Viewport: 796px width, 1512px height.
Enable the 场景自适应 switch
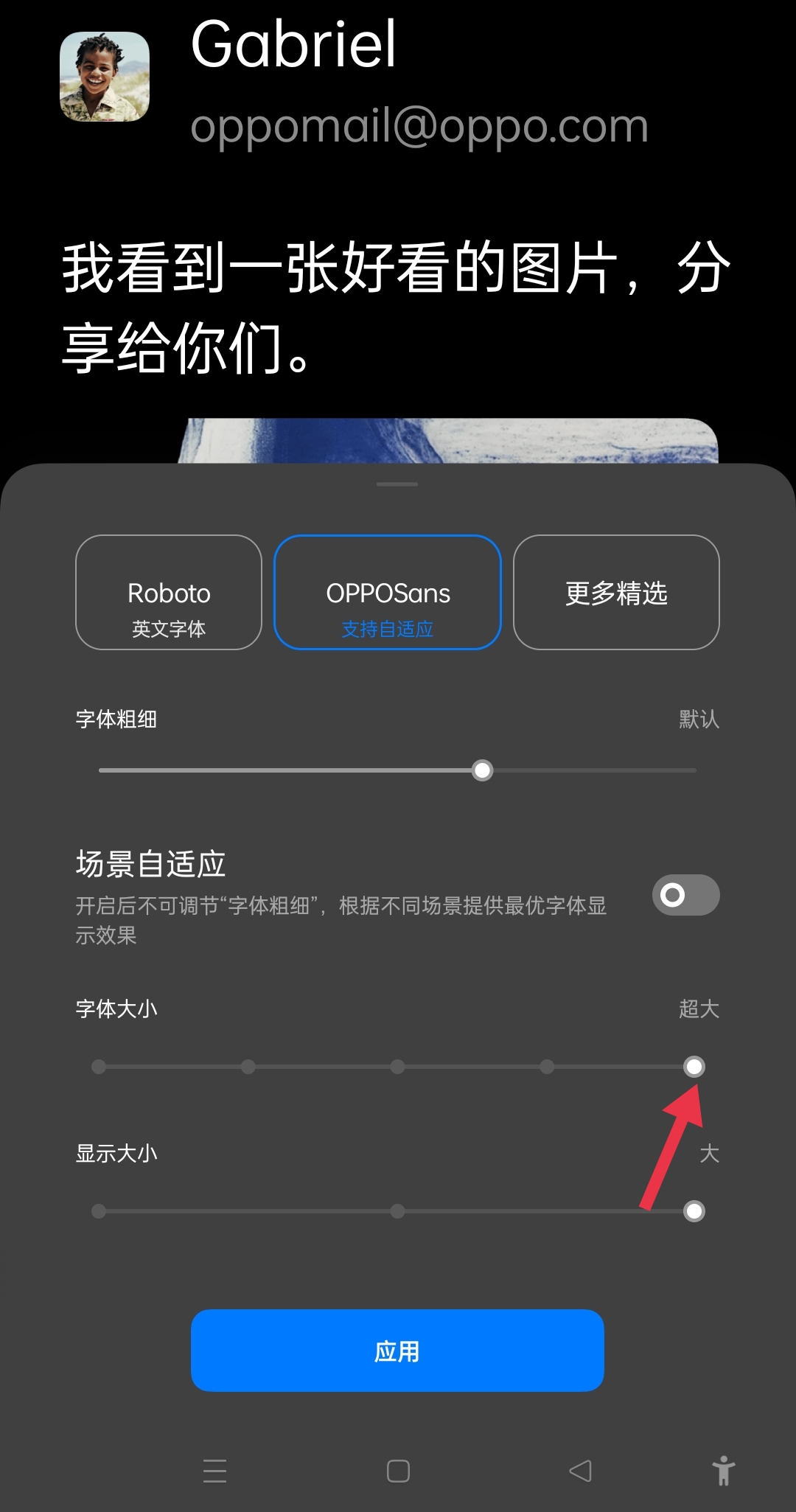[x=685, y=895]
